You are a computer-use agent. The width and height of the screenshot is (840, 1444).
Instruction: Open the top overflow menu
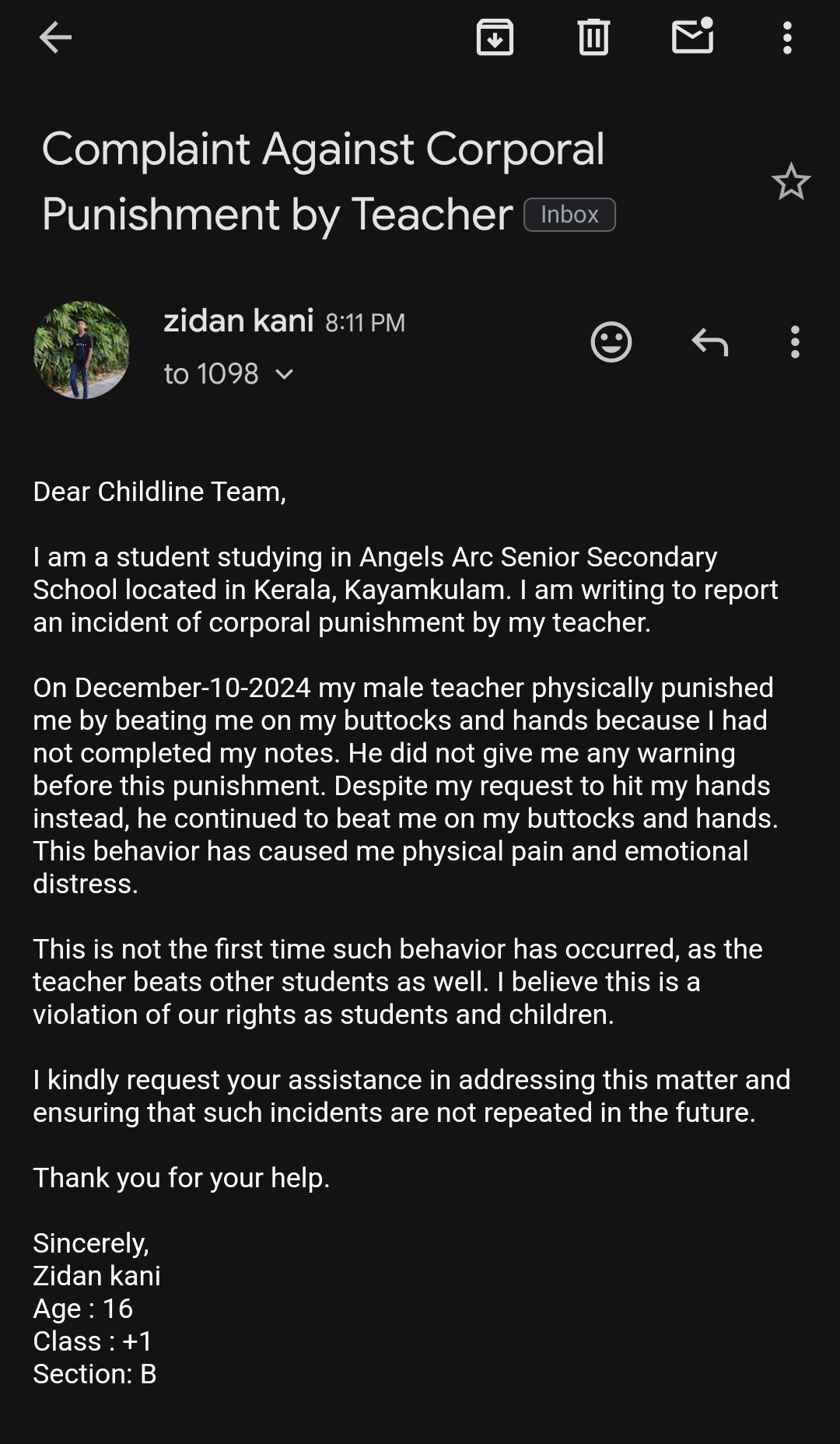pos(787,37)
